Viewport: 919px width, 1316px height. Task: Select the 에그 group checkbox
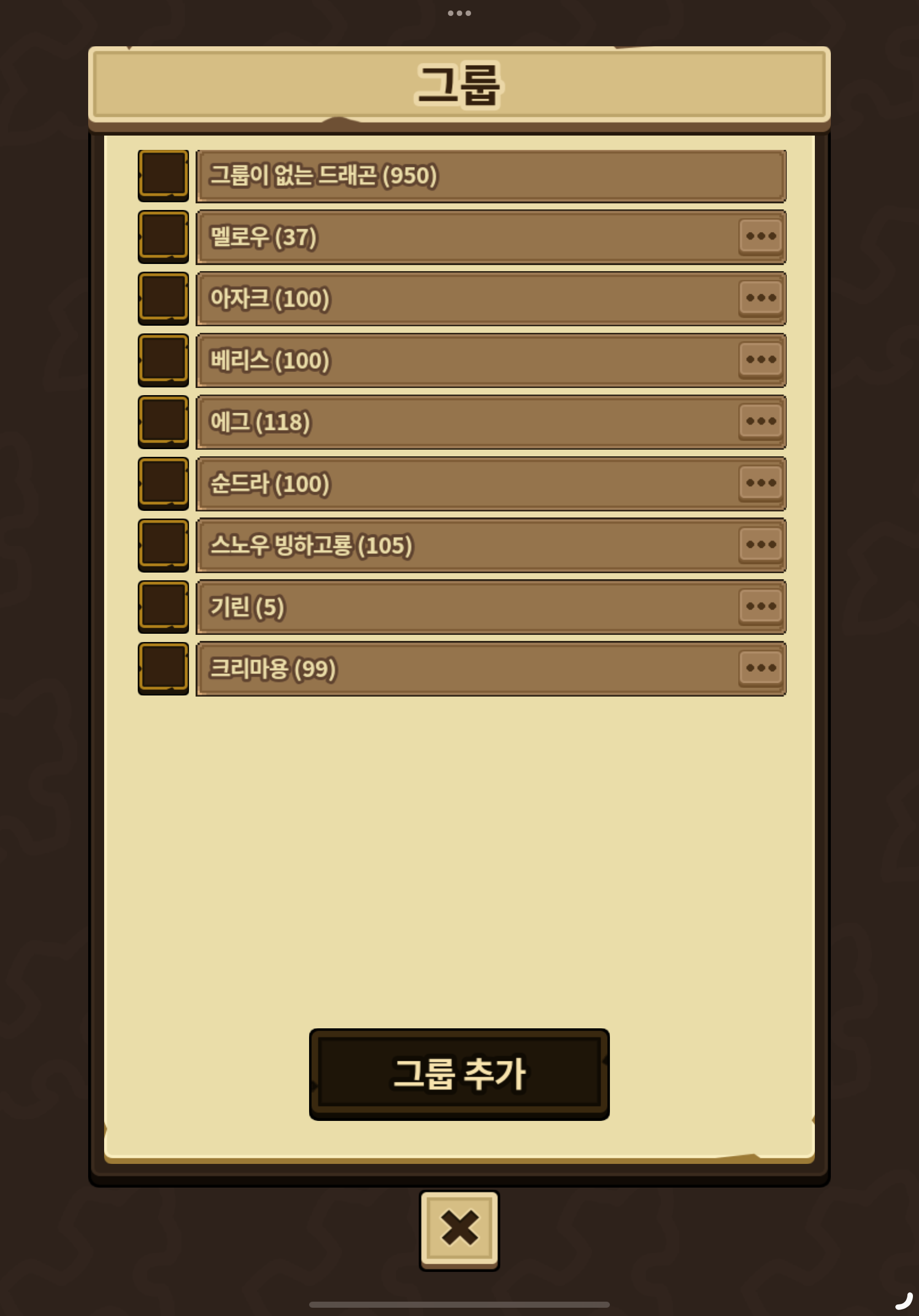(163, 421)
